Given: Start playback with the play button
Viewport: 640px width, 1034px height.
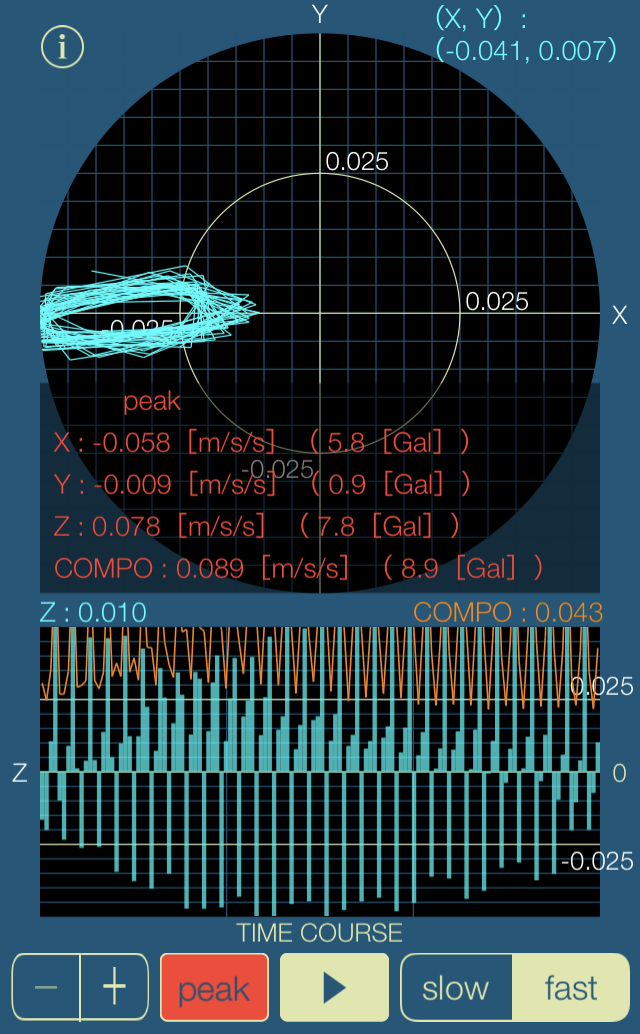Looking at the screenshot, I should (334, 987).
